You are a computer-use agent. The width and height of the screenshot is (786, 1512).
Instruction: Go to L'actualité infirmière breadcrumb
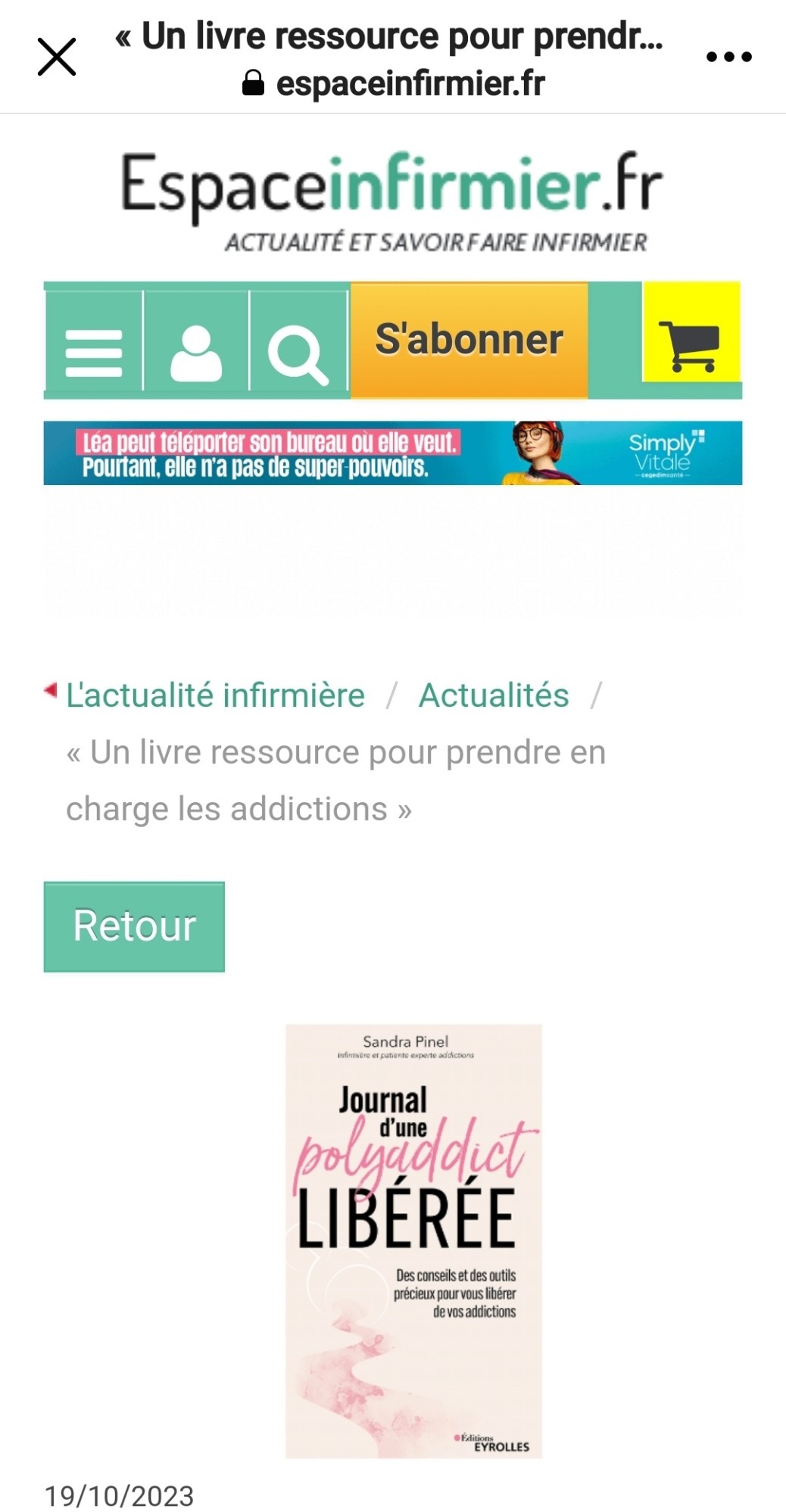[215, 695]
